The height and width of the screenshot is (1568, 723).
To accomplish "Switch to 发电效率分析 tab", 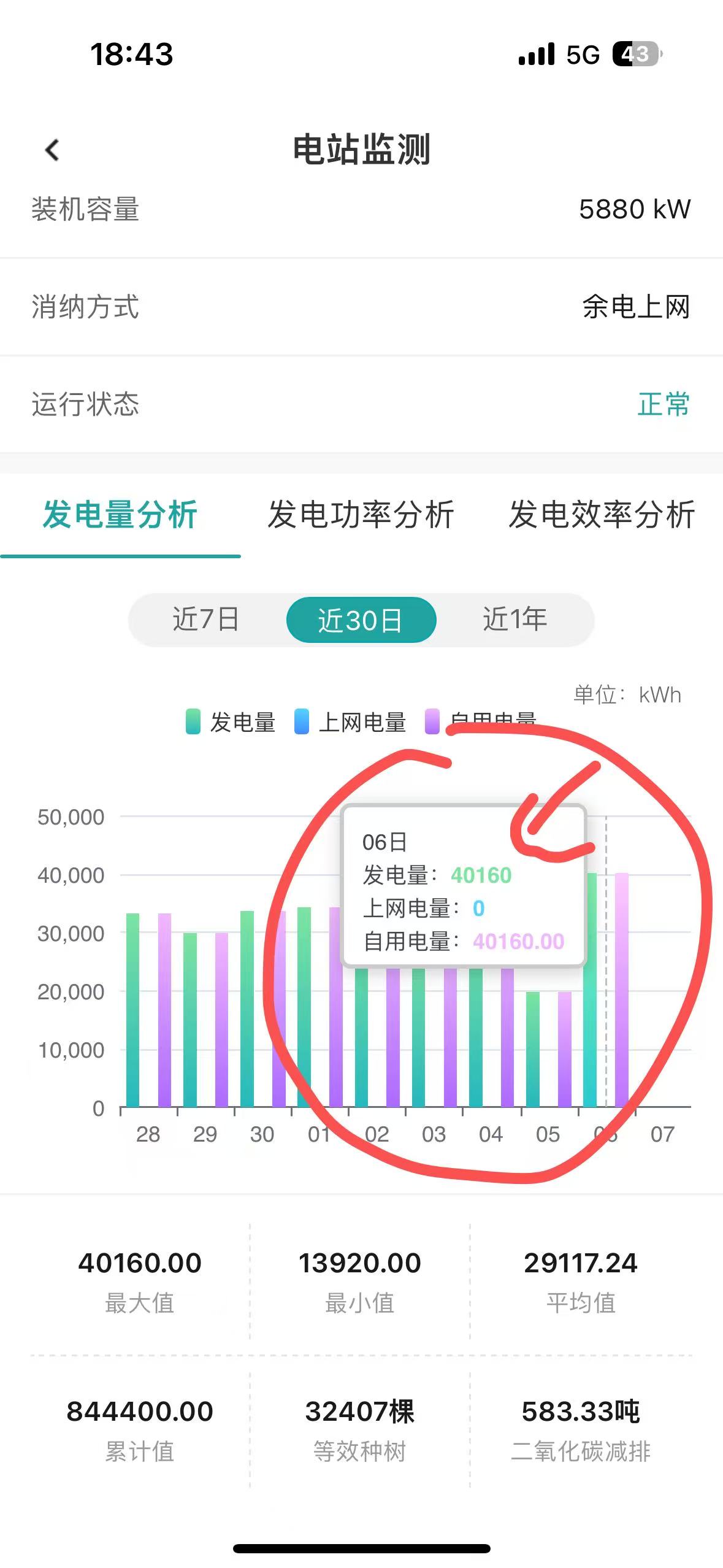I will (x=601, y=514).
